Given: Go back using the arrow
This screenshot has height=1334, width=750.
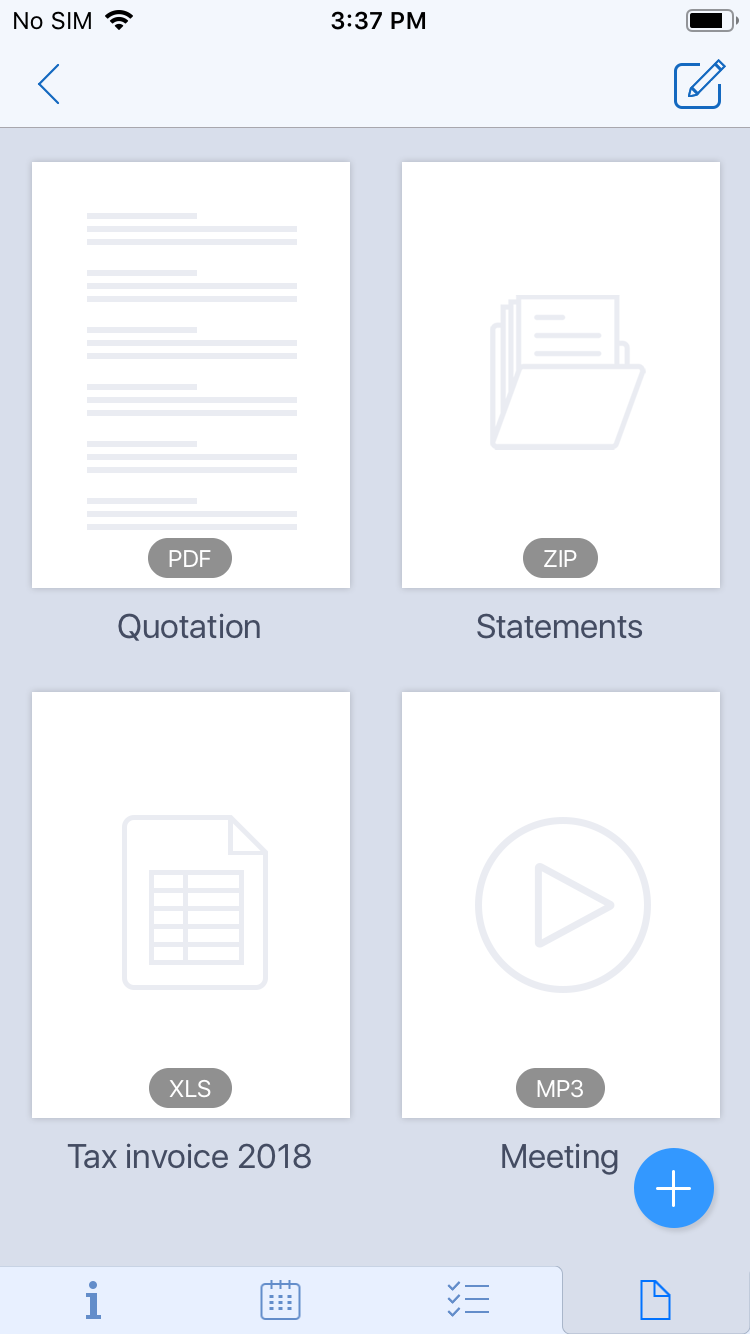Looking at the screenshot, I should [49, 84].
